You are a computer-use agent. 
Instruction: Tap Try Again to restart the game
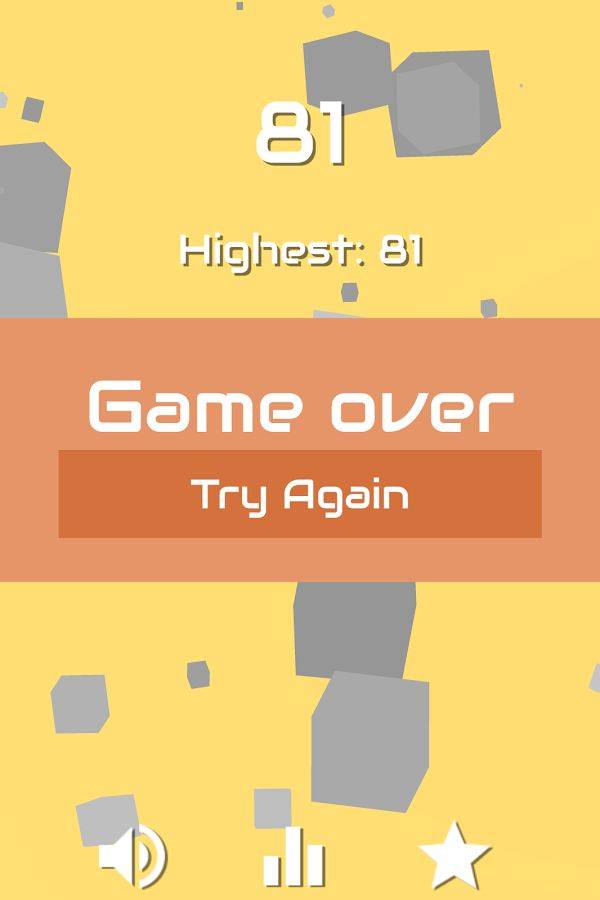pos(300,494)
